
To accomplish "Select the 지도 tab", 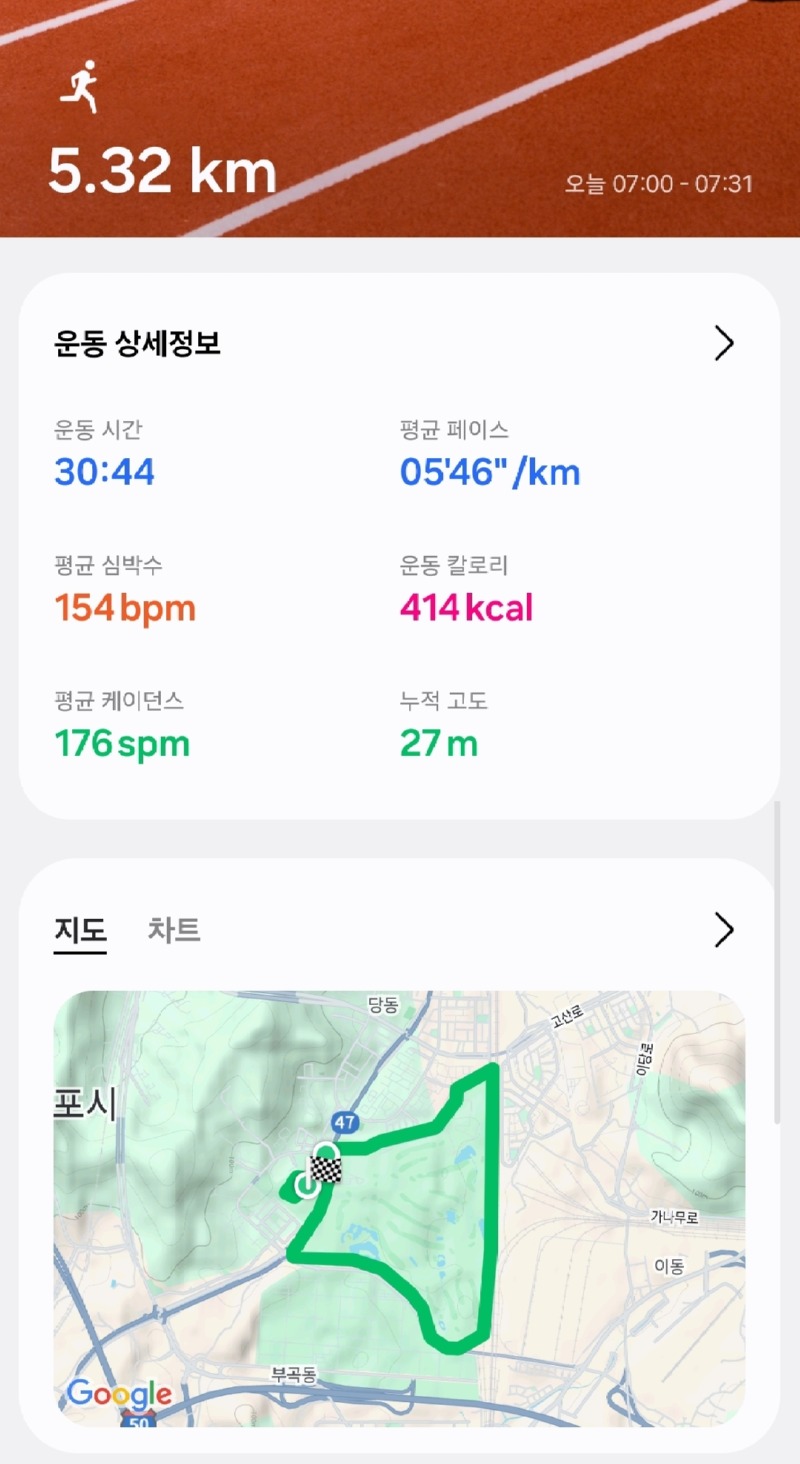I will tap(80, 931).
